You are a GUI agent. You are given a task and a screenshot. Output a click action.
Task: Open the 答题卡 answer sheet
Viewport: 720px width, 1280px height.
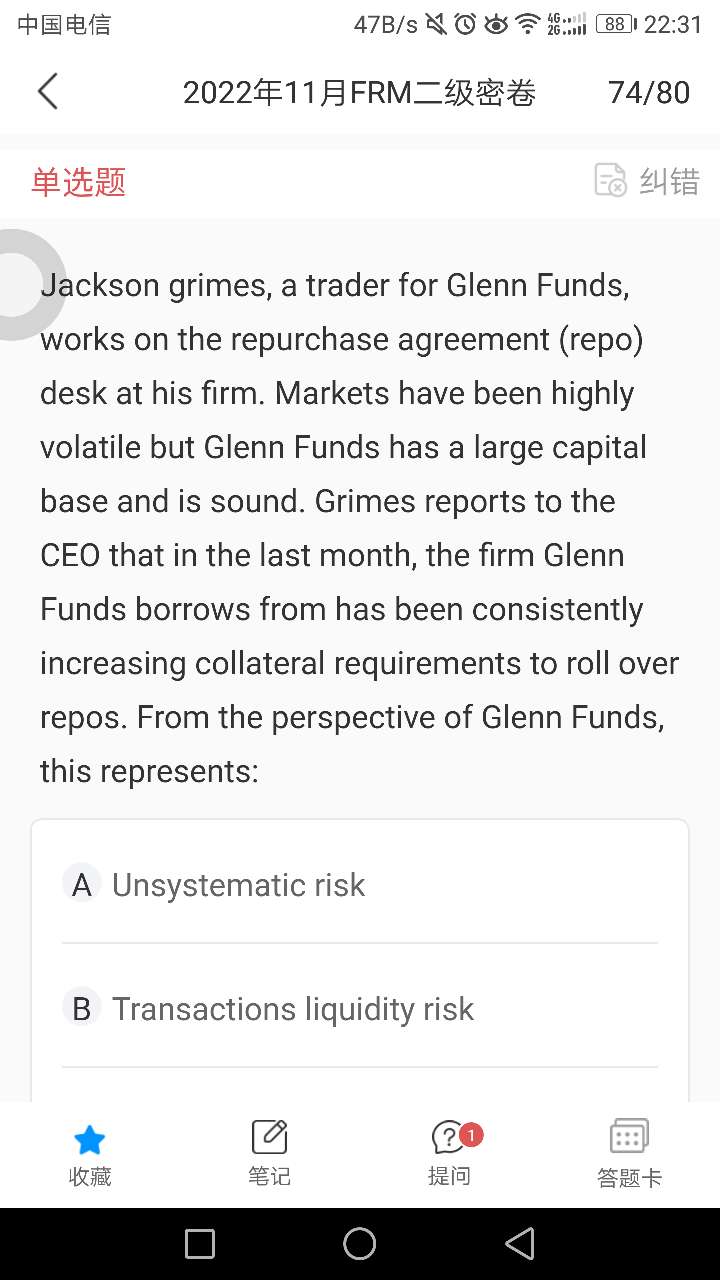[629, 1154]
